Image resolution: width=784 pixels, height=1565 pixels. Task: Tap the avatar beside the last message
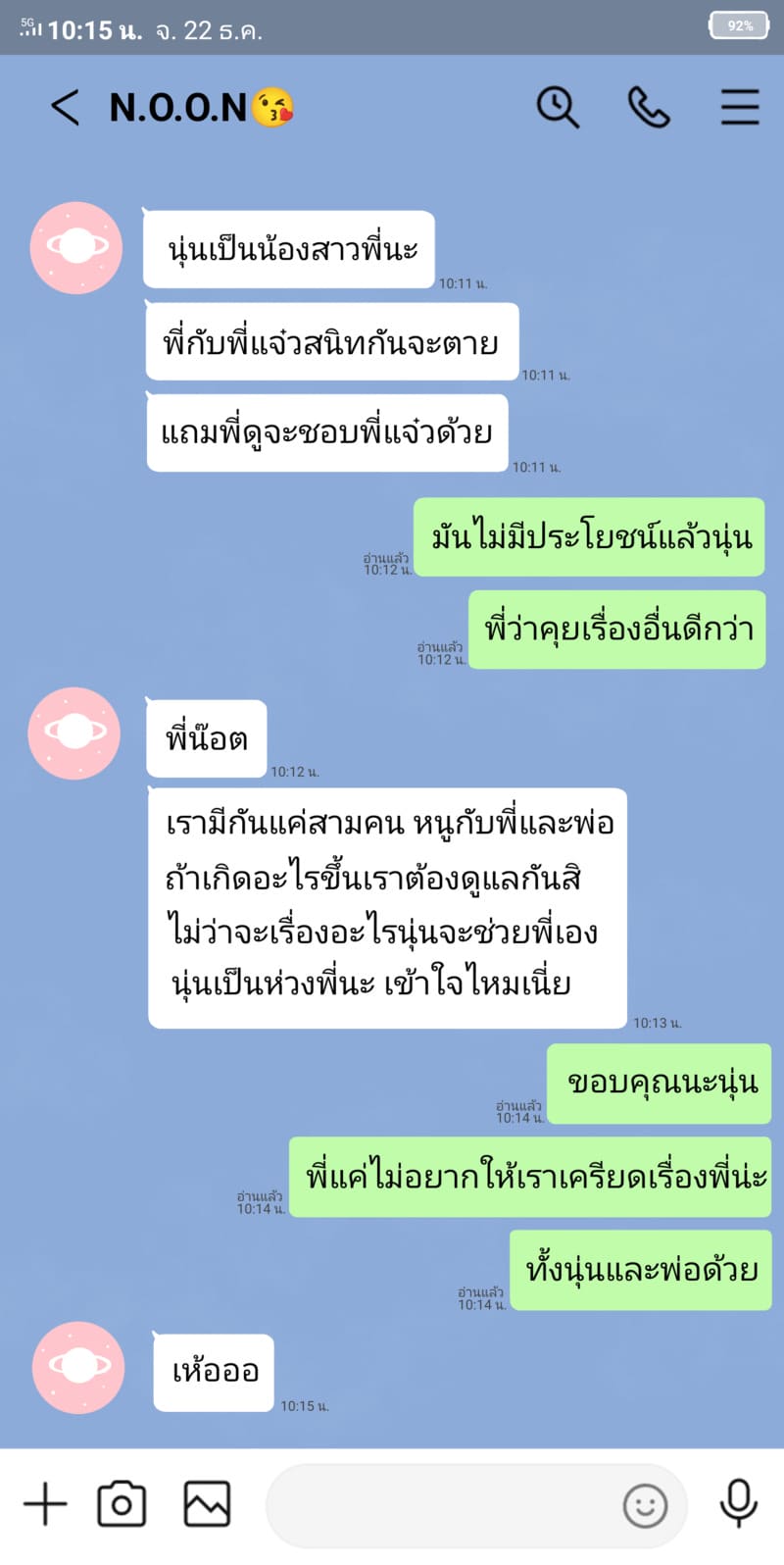click(77, 1368)
